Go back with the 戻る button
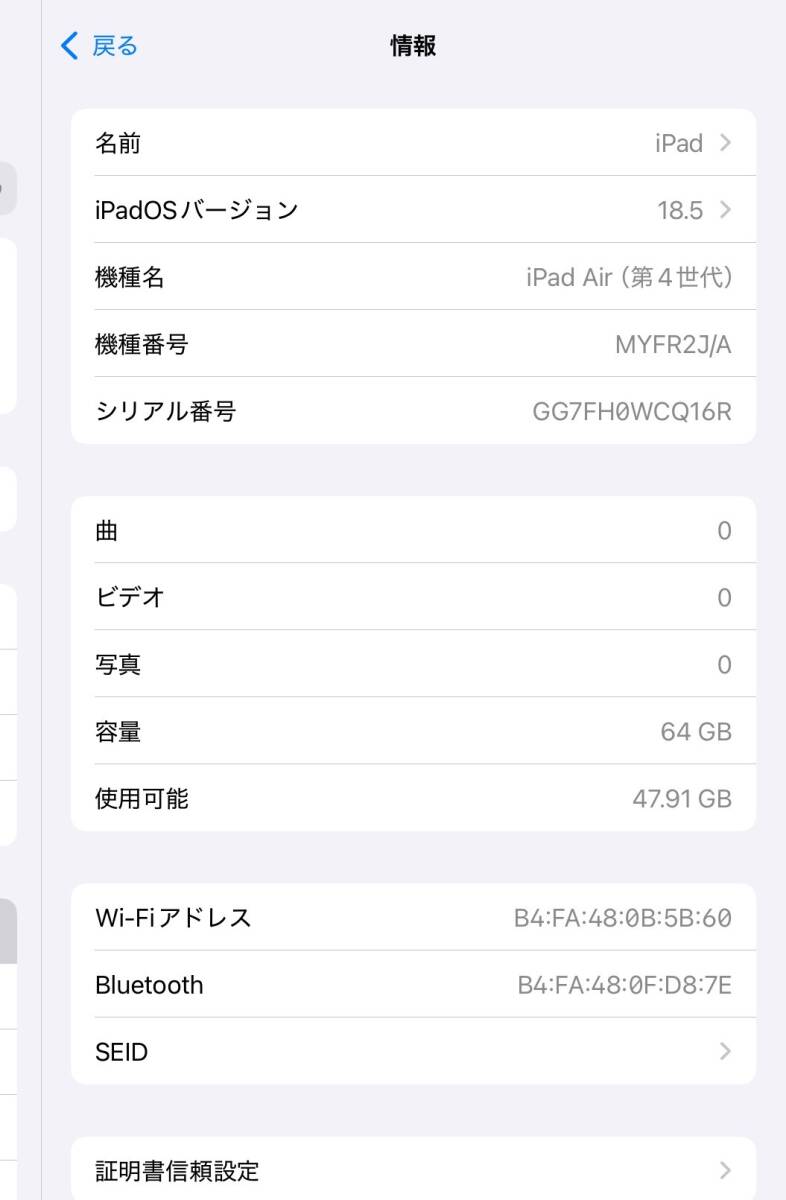Screen dimensions: 786x1200 click(100, 46)
